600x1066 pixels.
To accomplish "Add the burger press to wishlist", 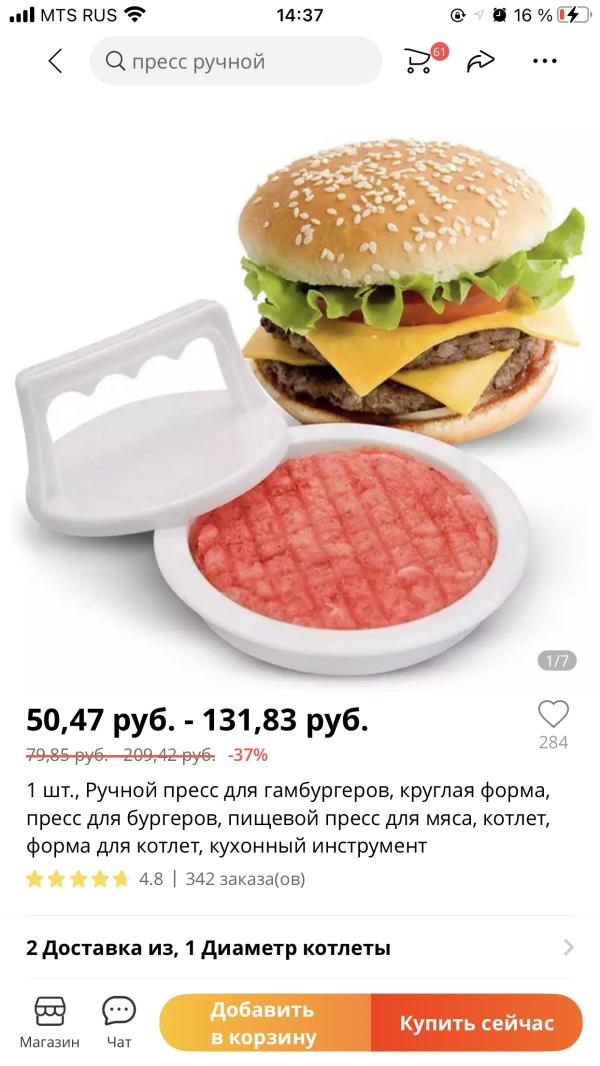I will [553, 715].
